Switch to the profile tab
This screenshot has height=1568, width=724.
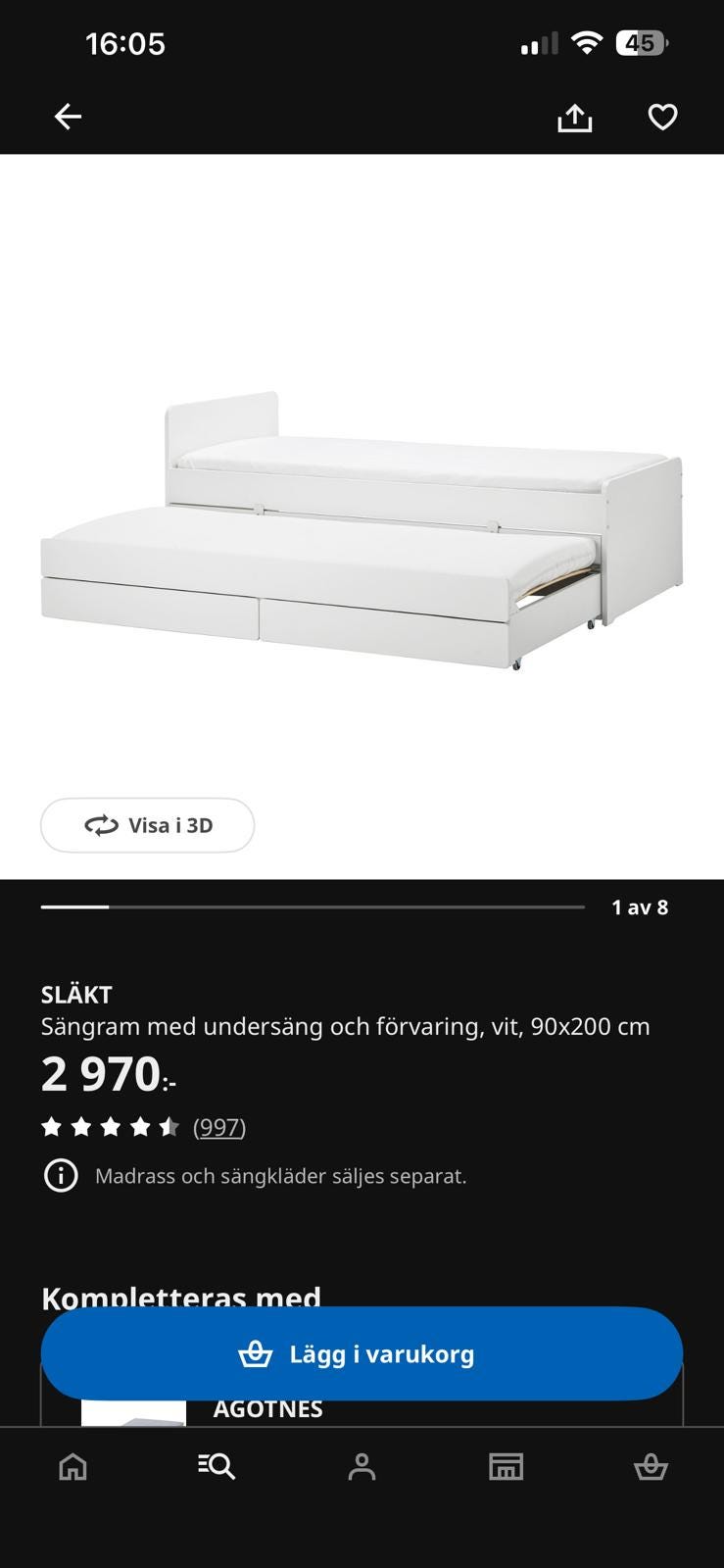362,1466
